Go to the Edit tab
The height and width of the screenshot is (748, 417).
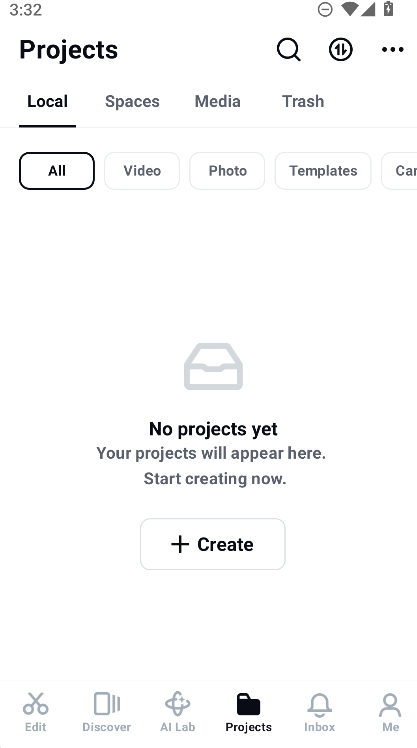[35, 713]
